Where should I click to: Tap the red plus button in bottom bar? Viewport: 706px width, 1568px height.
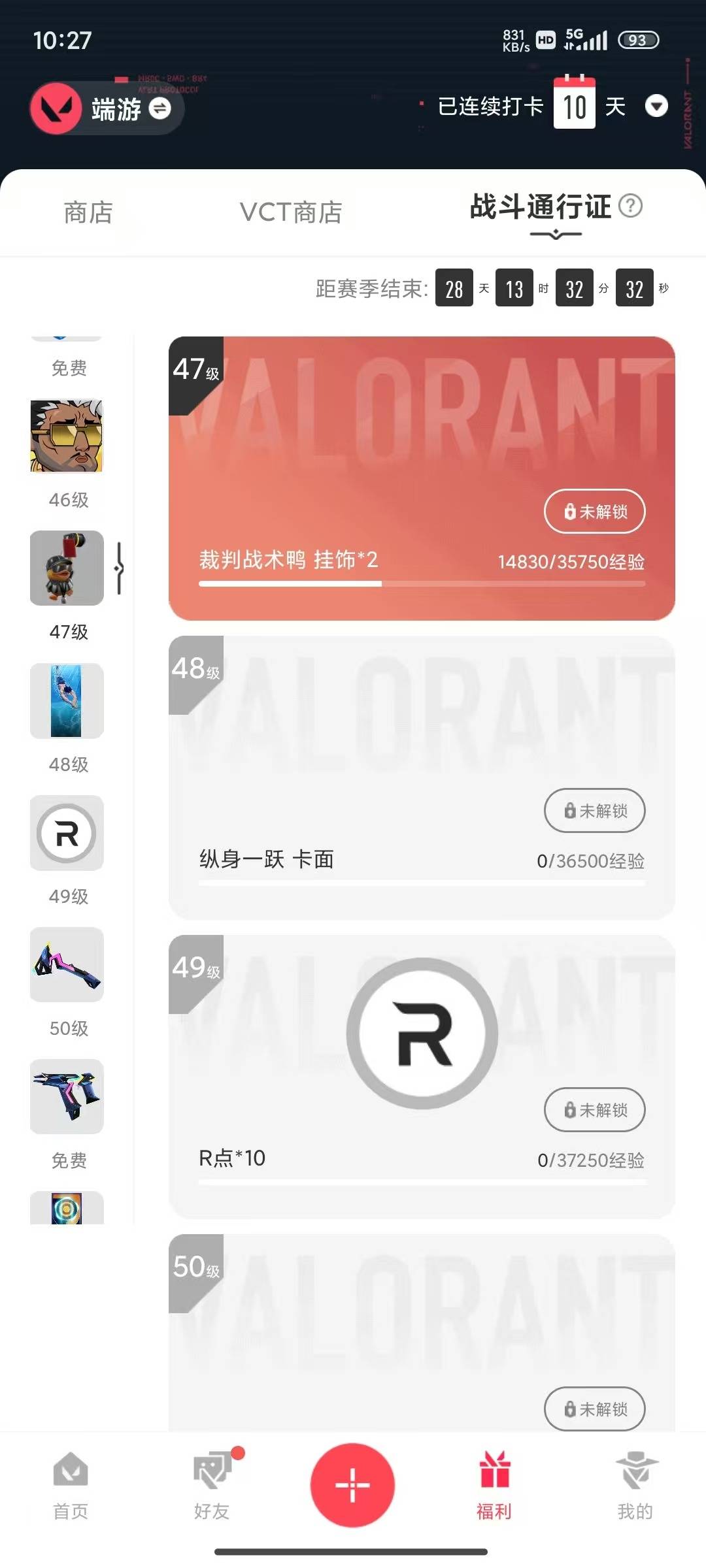pyautogui.click(x=353, y=1484)
